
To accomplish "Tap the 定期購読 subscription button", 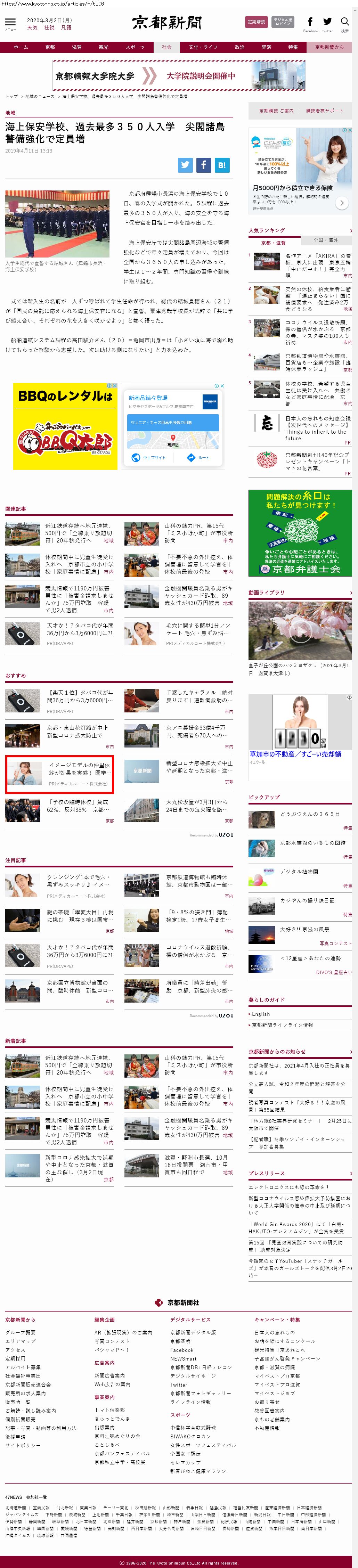I will coord(256,22).
